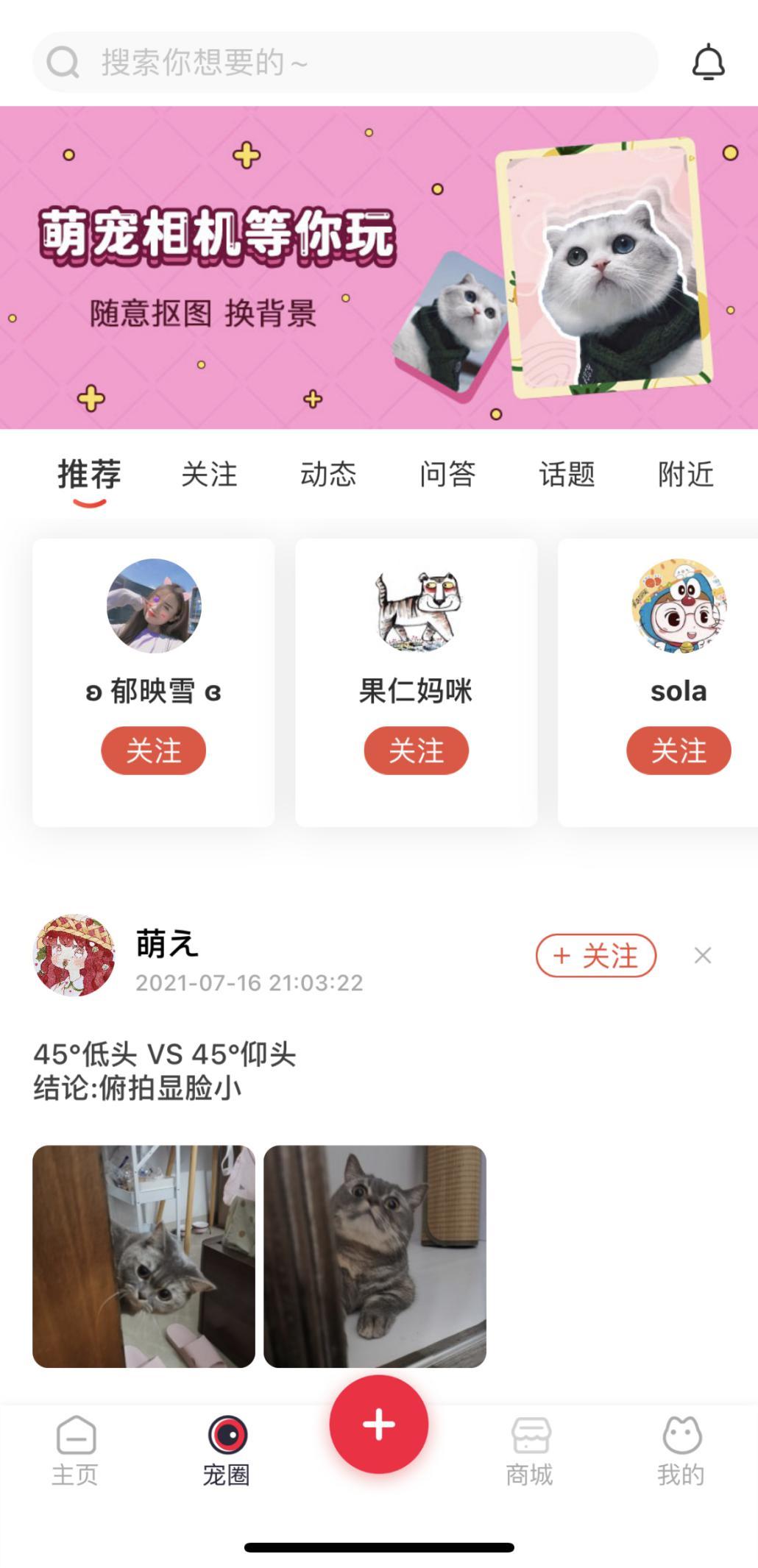The width and height of the screenshot is (758, 1568).
Task: Dismiss the post by 萌え
Action: 703,956
